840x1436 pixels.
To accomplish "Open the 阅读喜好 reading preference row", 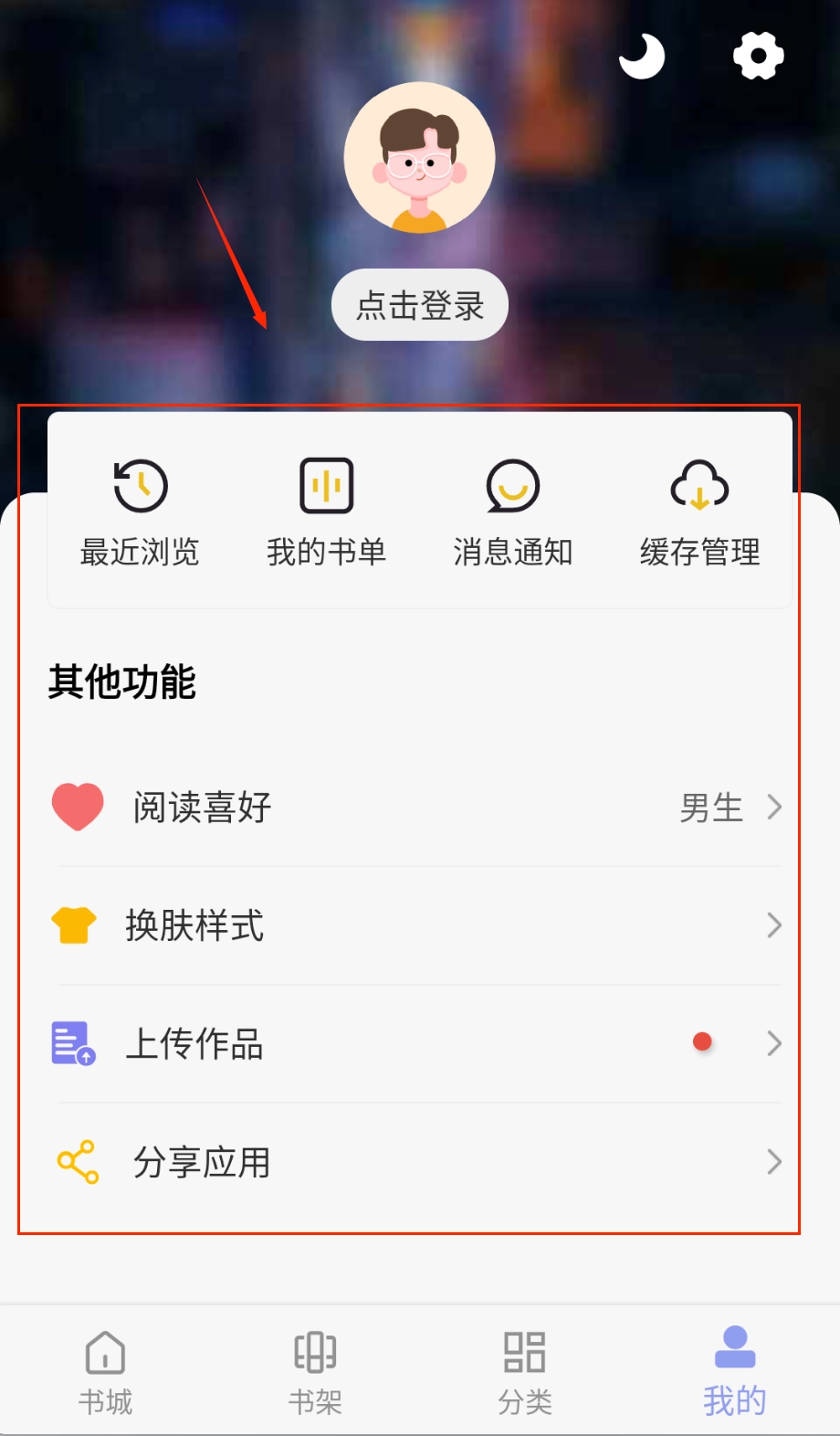I will click(416, 808).
